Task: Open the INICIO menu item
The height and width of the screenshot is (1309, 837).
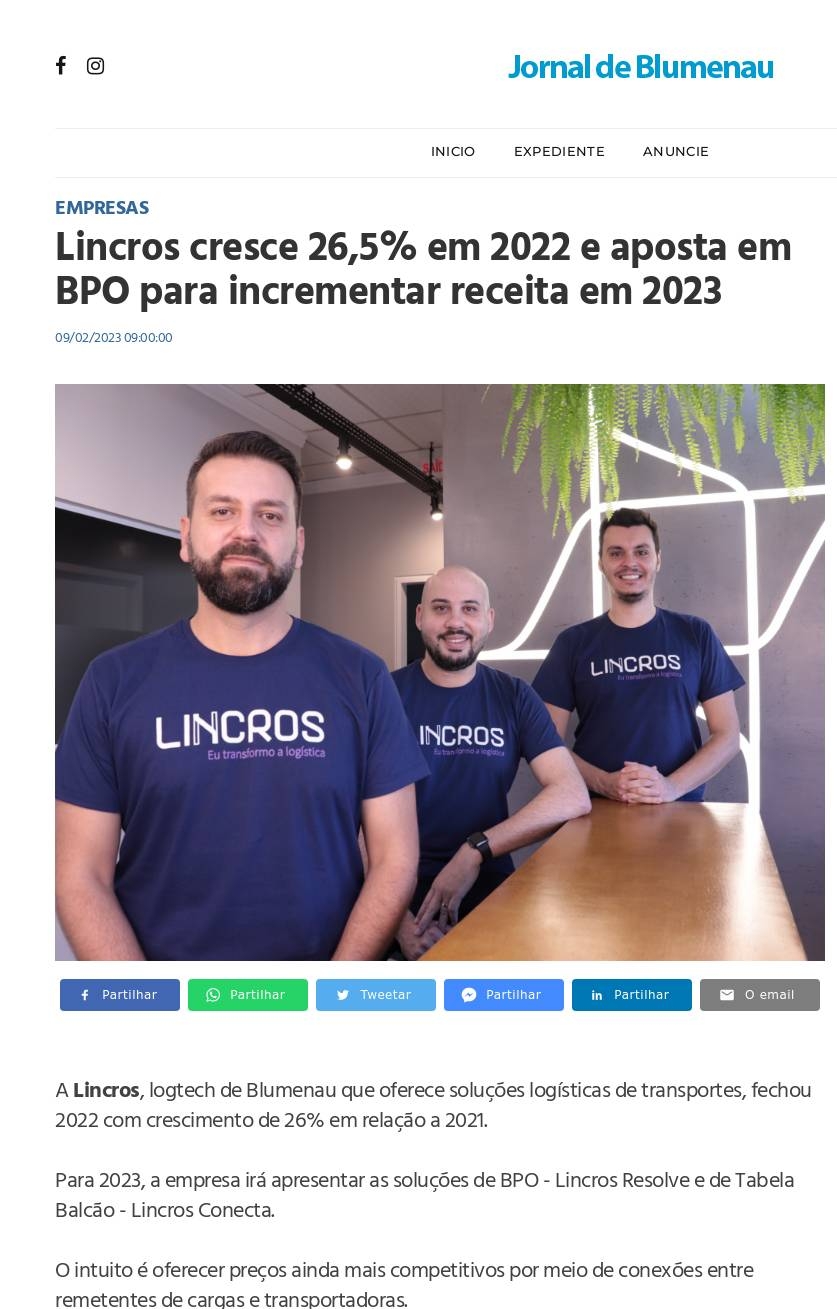Action: [453, 152]
